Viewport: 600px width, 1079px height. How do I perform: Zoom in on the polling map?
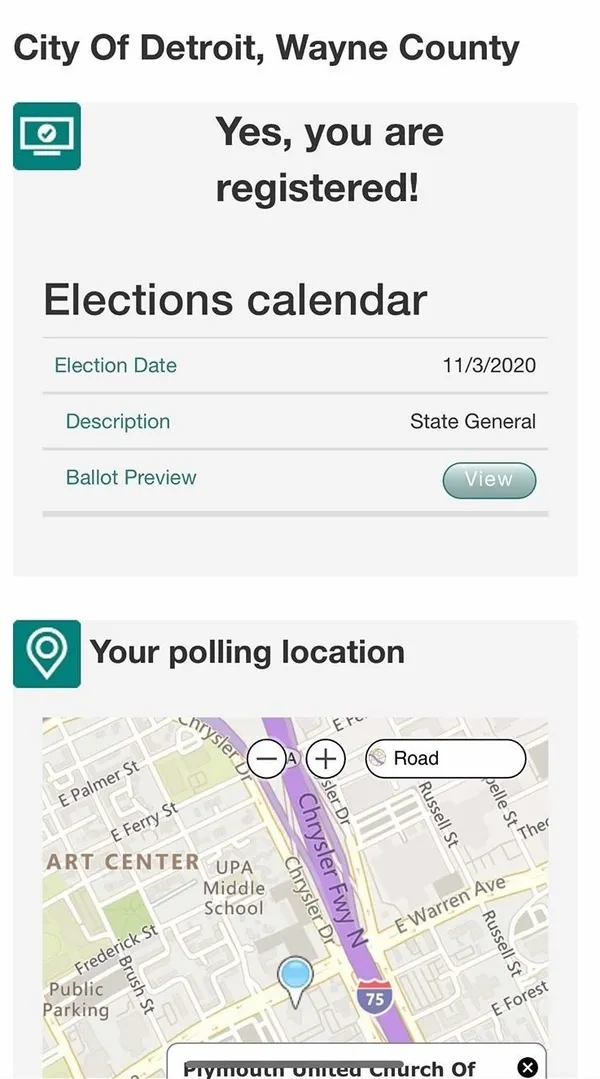click(325, 759)
